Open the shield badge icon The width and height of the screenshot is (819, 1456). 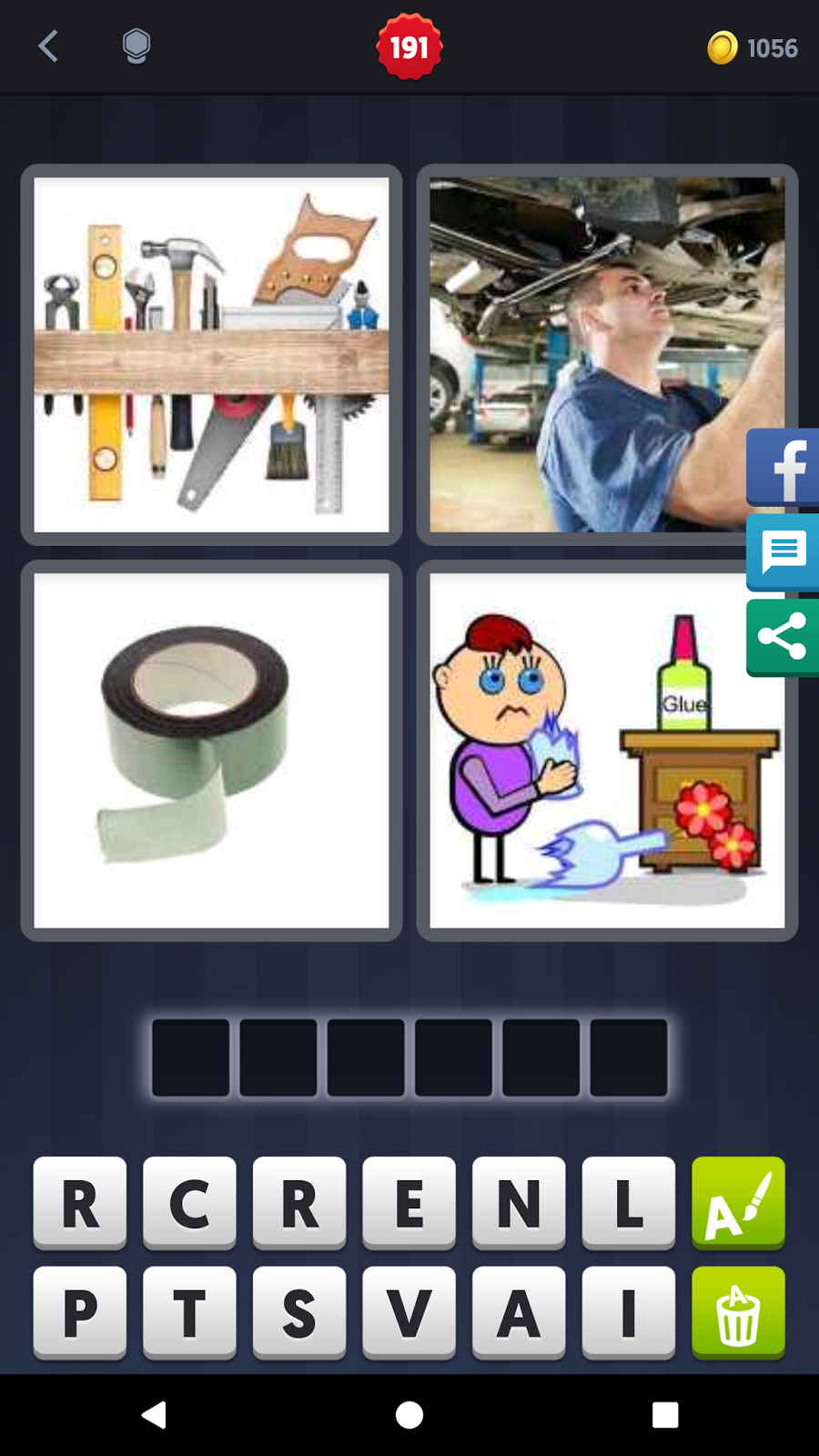[x=136, y=46]
